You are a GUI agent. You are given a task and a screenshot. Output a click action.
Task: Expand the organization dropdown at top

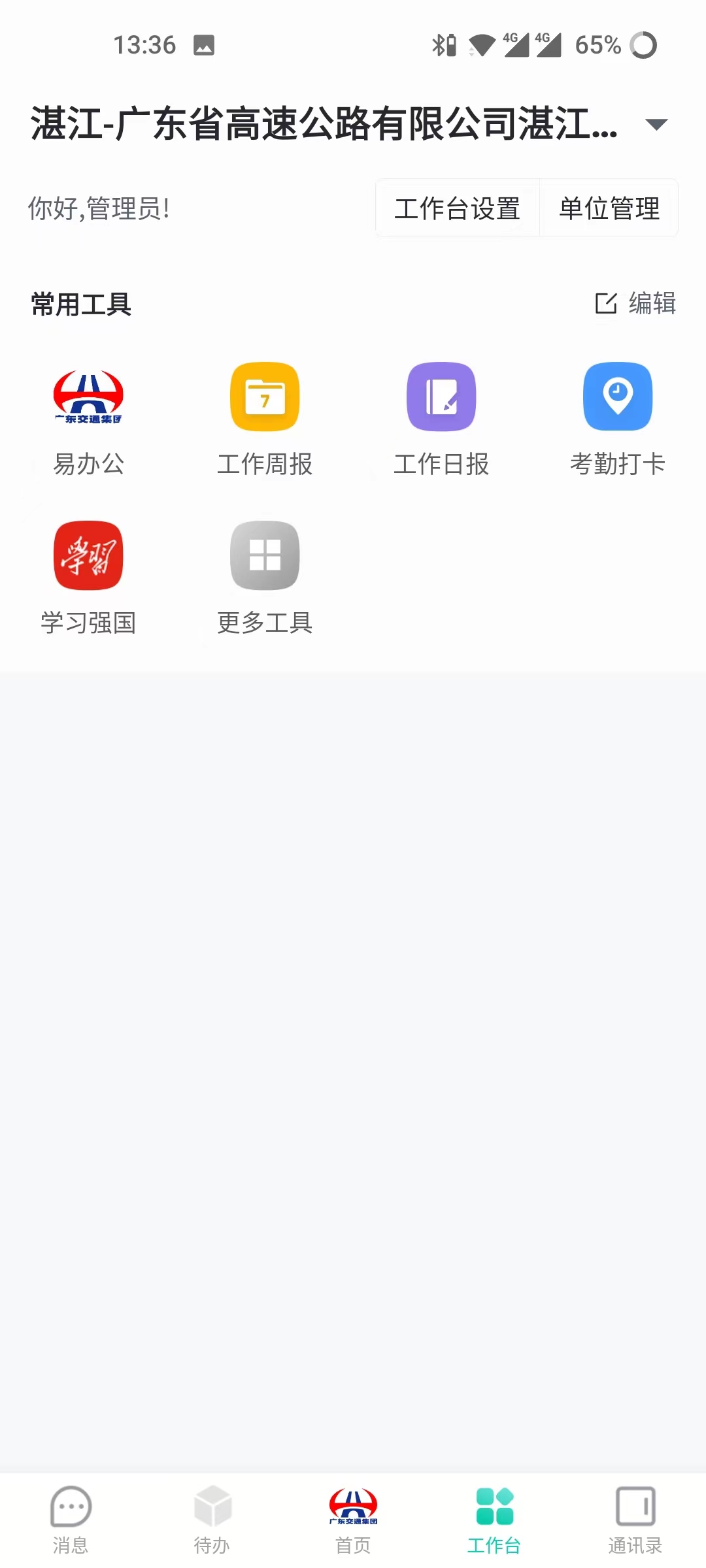[656, 124]
